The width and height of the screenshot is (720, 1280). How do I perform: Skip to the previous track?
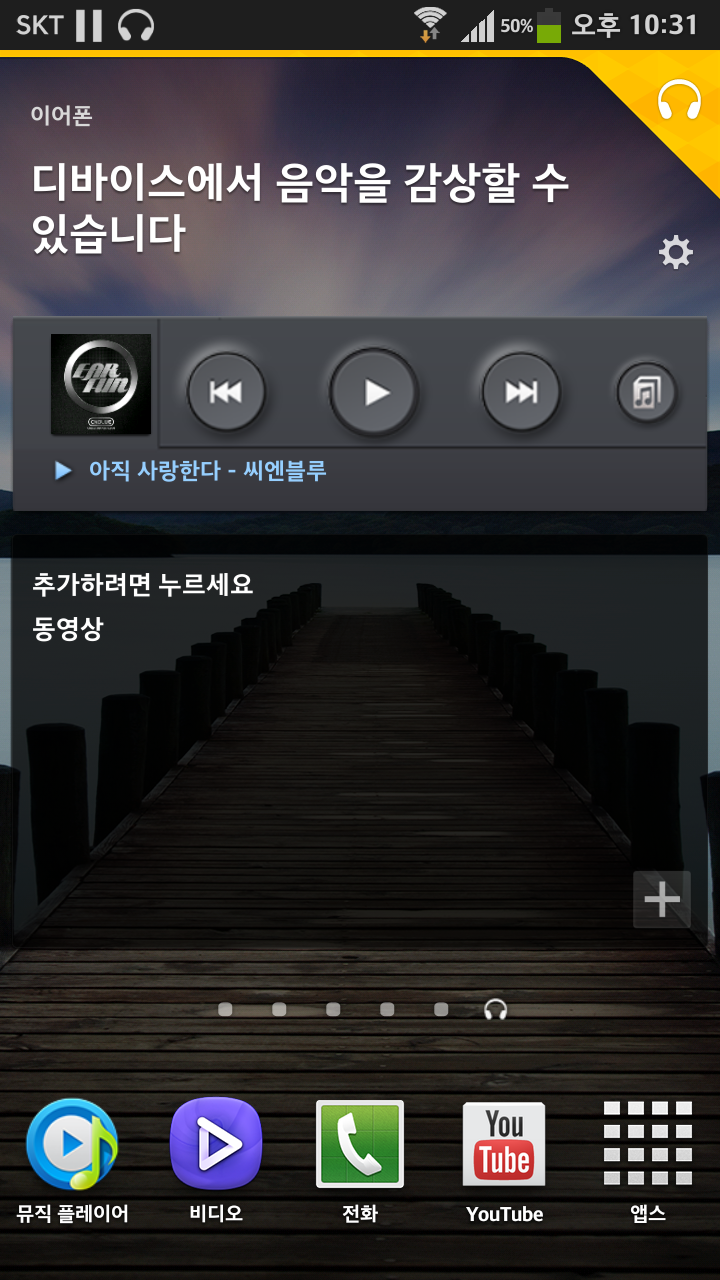pyautogui.click(x=226, y=392)
